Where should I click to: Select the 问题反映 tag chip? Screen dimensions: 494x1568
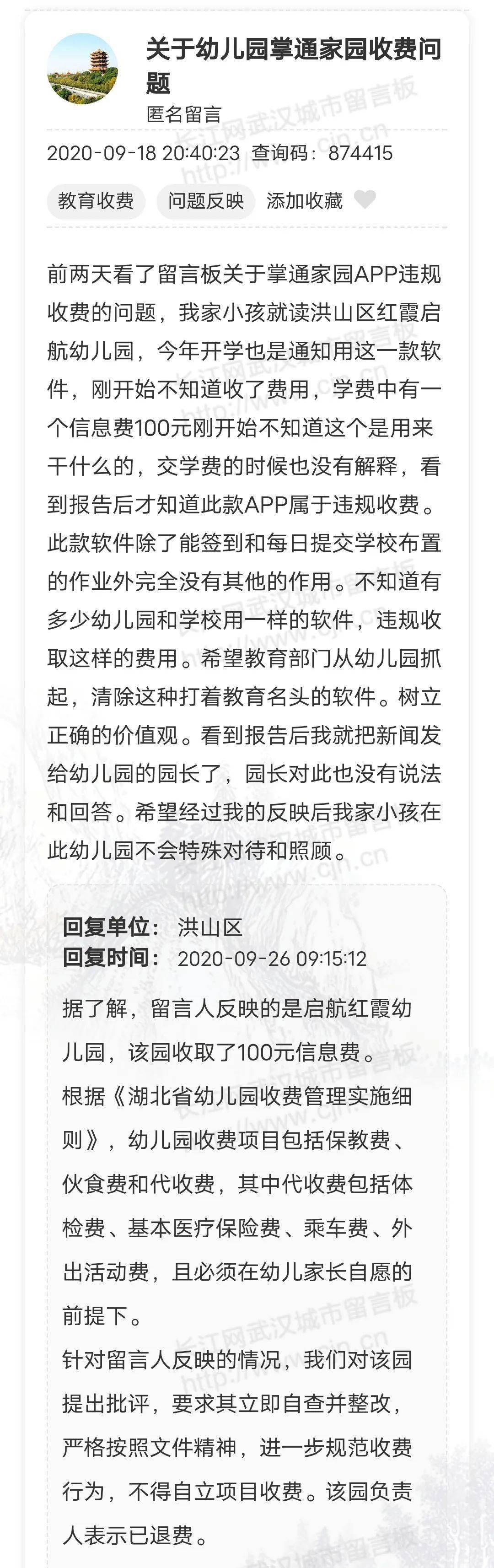click(206, 201)
